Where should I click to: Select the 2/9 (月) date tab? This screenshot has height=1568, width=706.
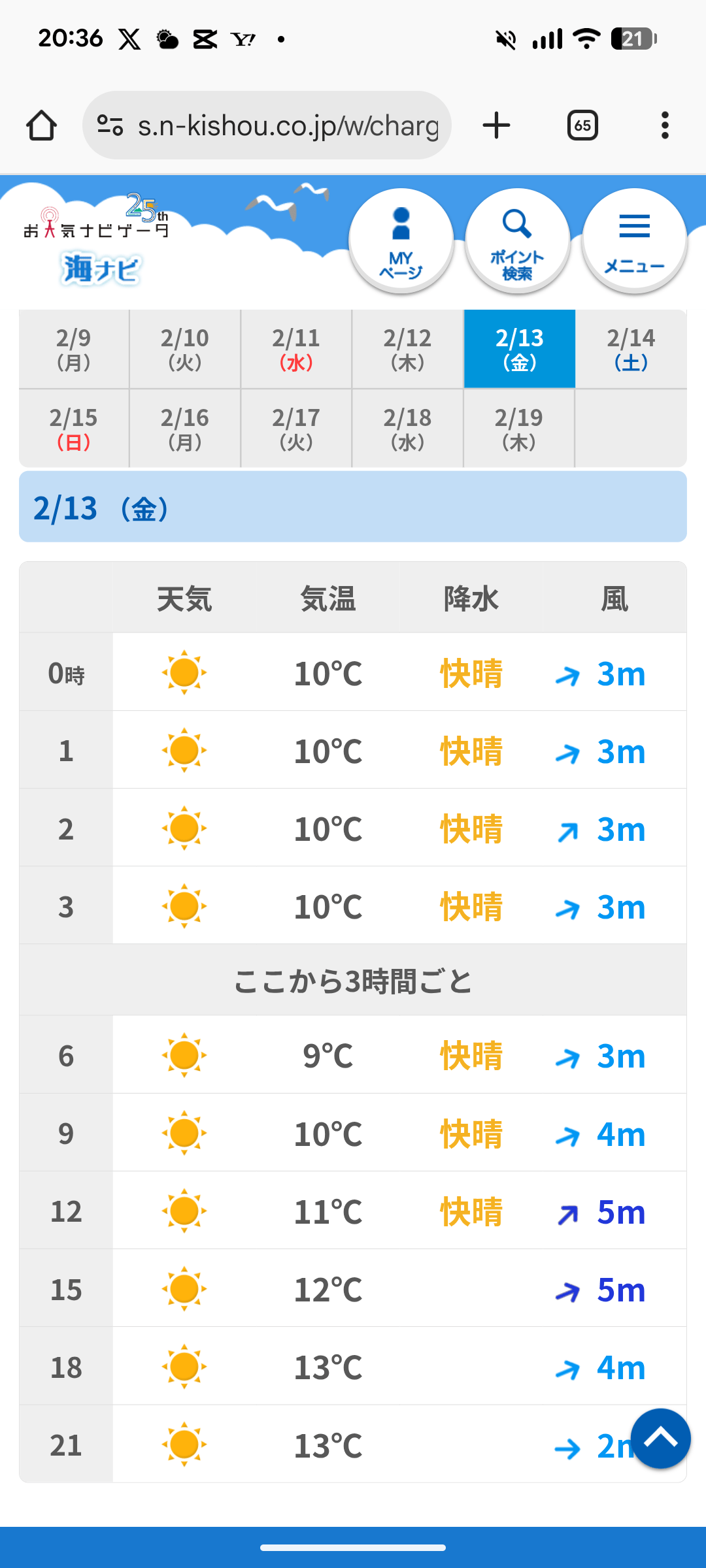coord(74,350)
